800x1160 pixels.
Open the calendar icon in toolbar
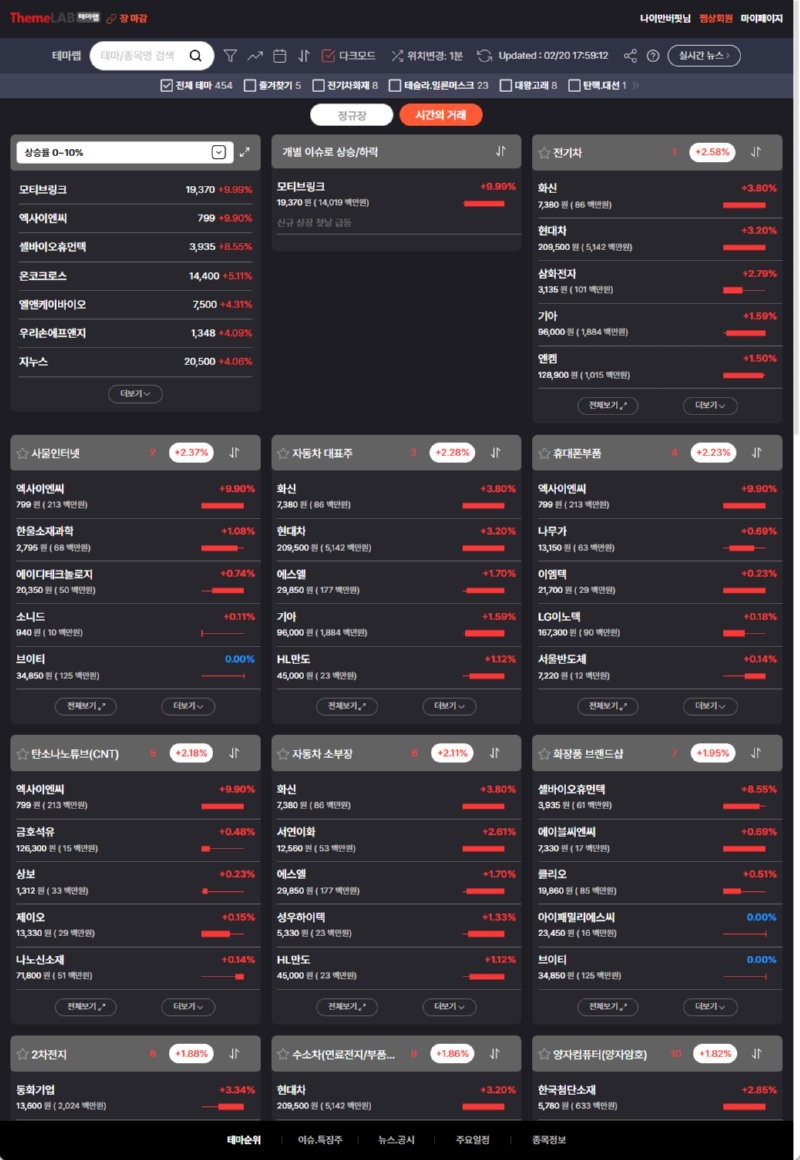coord(280,56)
